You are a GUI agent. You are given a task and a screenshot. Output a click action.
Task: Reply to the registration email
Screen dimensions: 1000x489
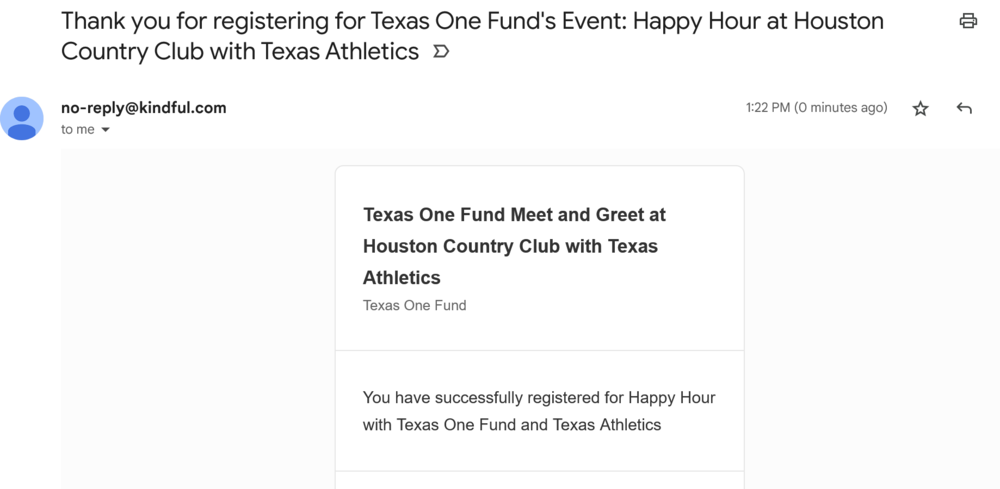point(964,108)
